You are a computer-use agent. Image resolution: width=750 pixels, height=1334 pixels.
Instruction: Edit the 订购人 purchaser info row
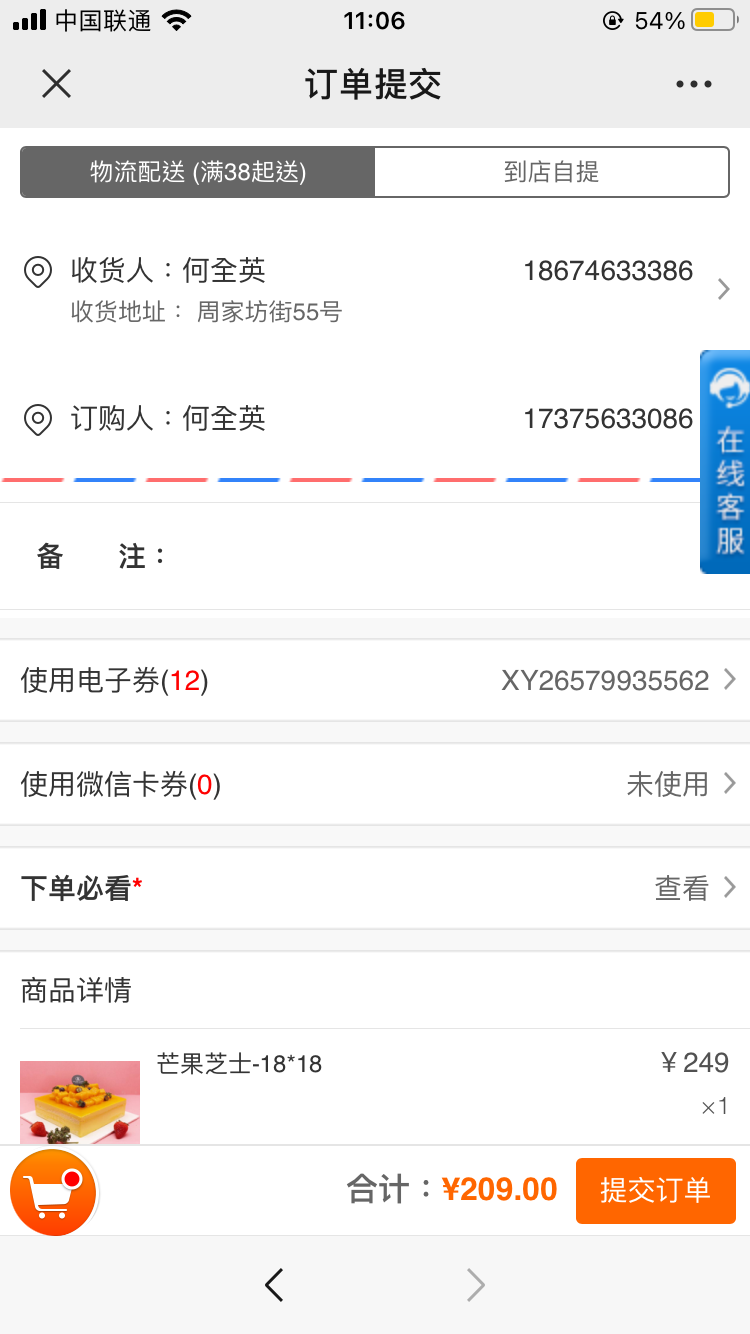pos(350,418)
